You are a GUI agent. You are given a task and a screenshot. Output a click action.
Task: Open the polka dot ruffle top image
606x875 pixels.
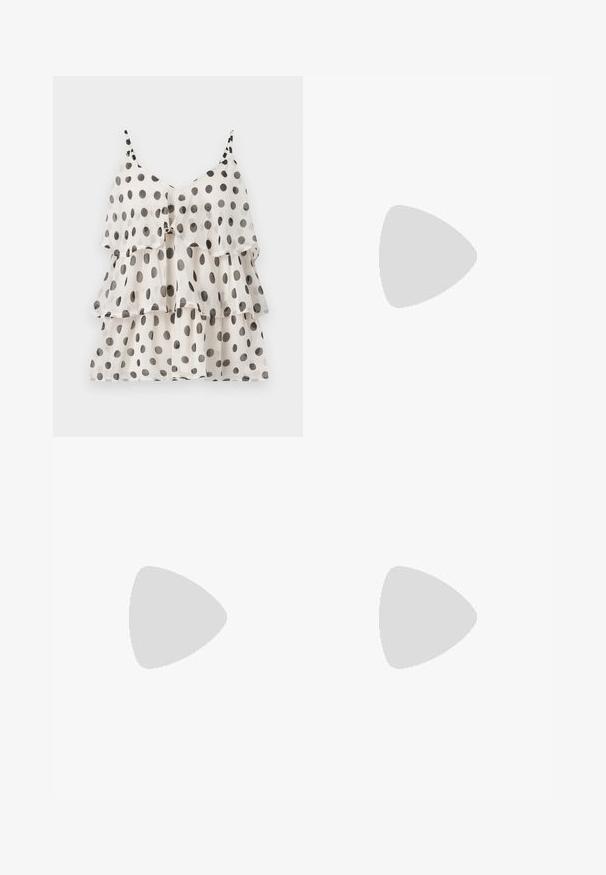pyautogui.click(x=177, y=256)
